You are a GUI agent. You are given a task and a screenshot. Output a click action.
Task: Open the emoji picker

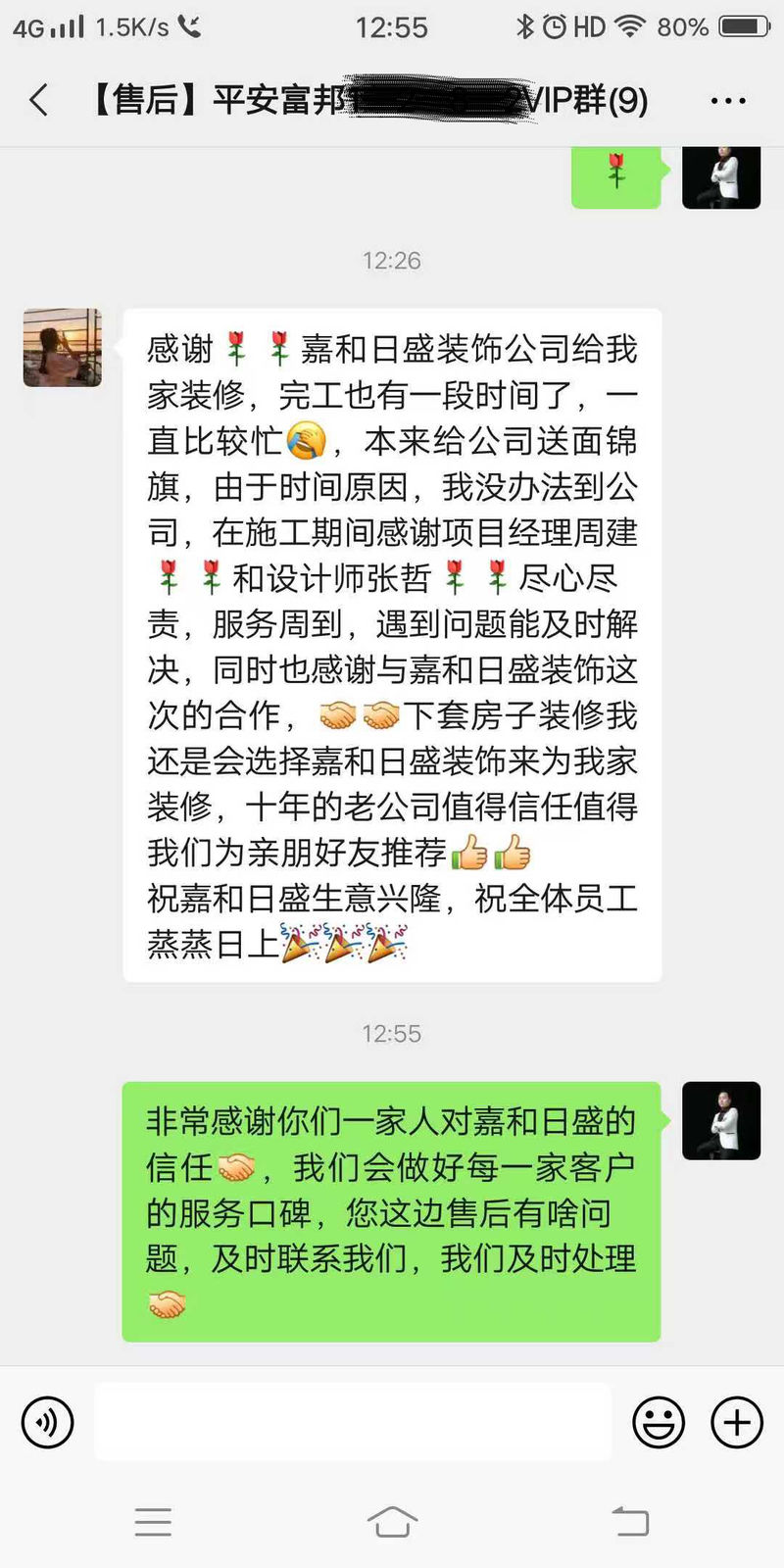coord(658,1421)
